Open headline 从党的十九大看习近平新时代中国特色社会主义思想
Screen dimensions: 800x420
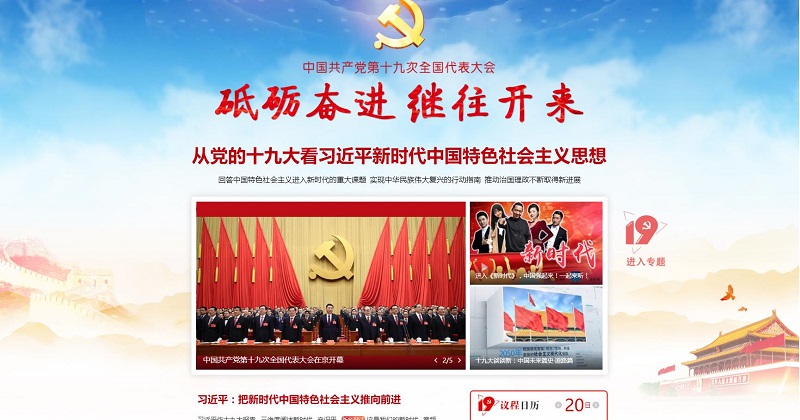(x=399, y=157)
